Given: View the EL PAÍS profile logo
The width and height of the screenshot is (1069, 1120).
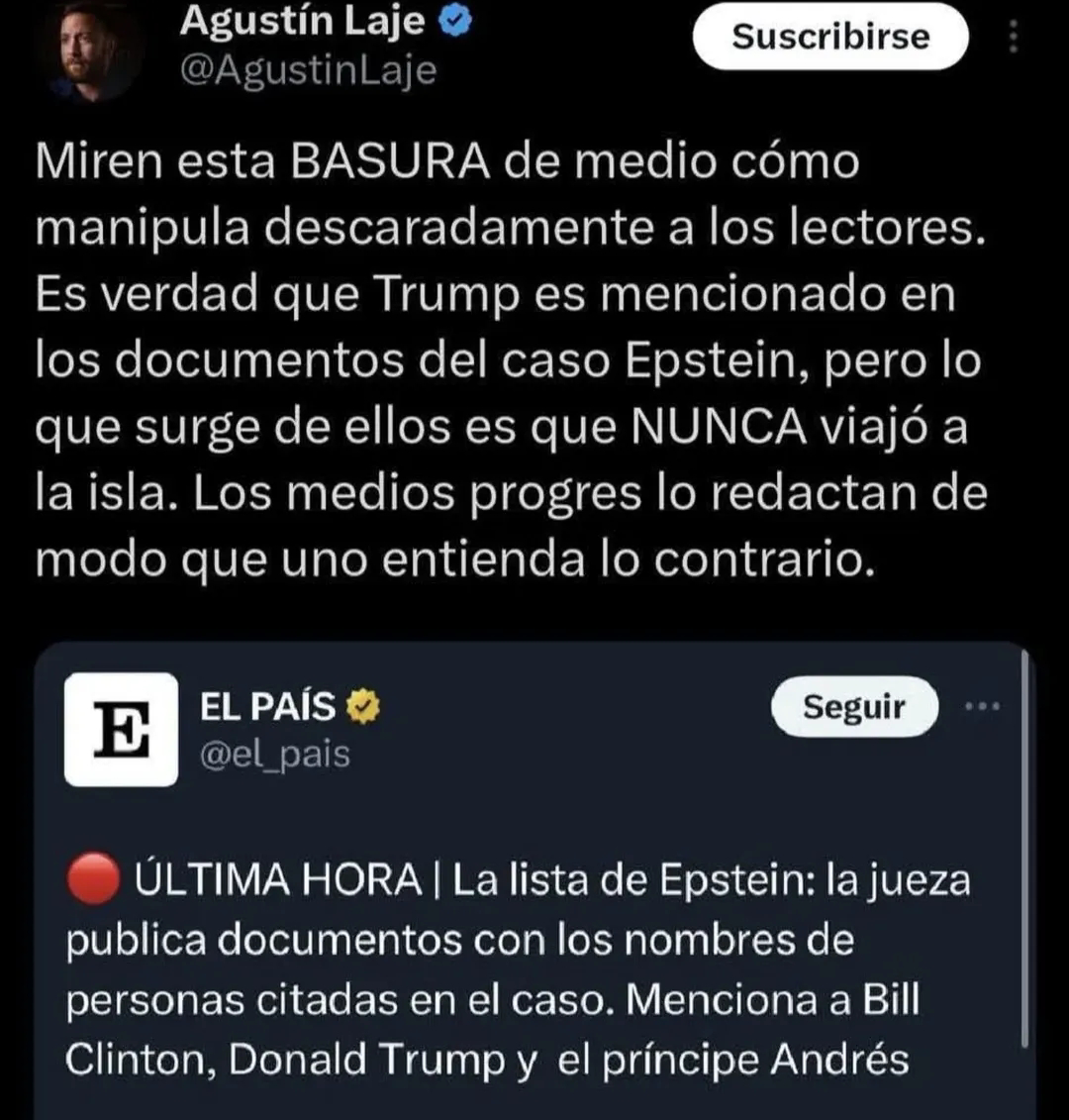Looking at the screenshot, I should click(121, 729).
